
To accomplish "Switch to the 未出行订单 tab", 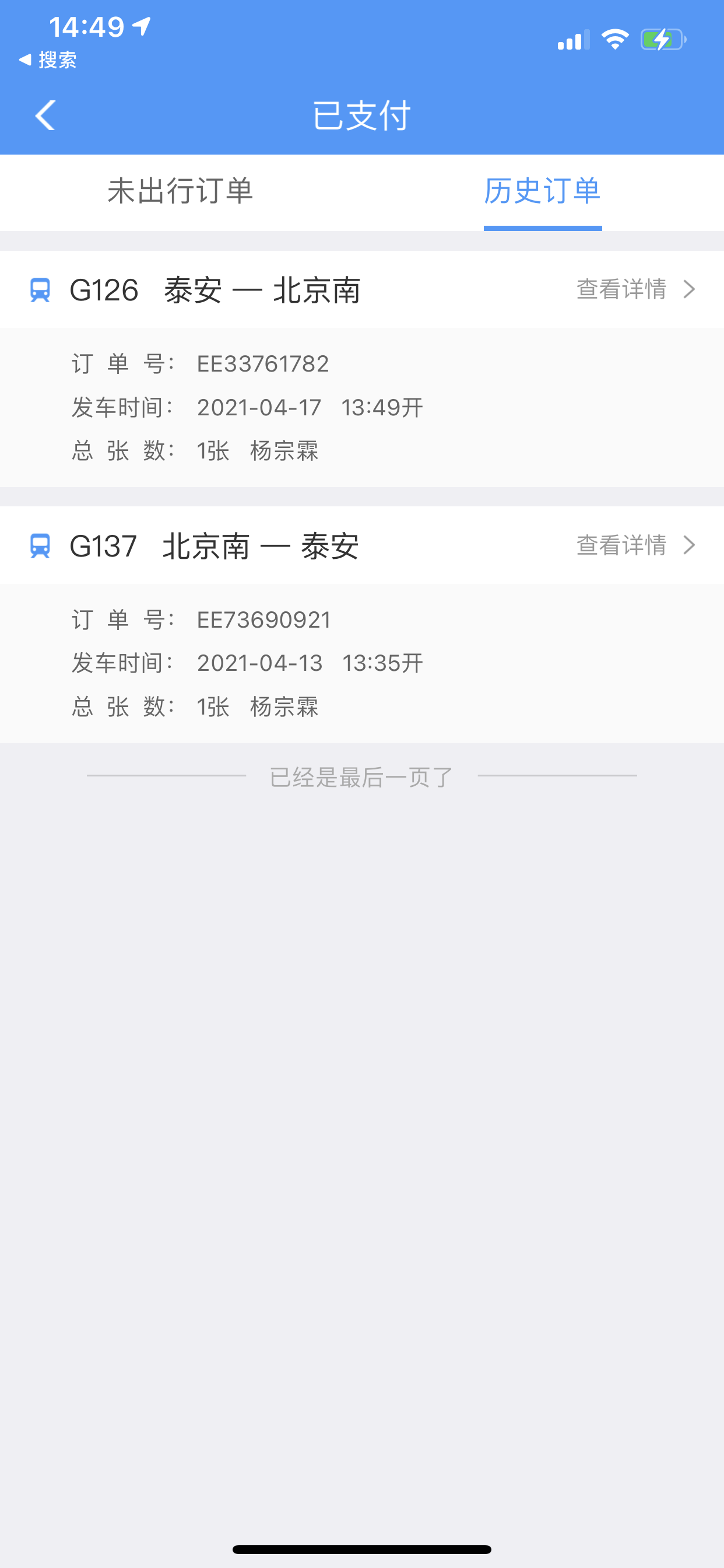I will pos(180,191).
